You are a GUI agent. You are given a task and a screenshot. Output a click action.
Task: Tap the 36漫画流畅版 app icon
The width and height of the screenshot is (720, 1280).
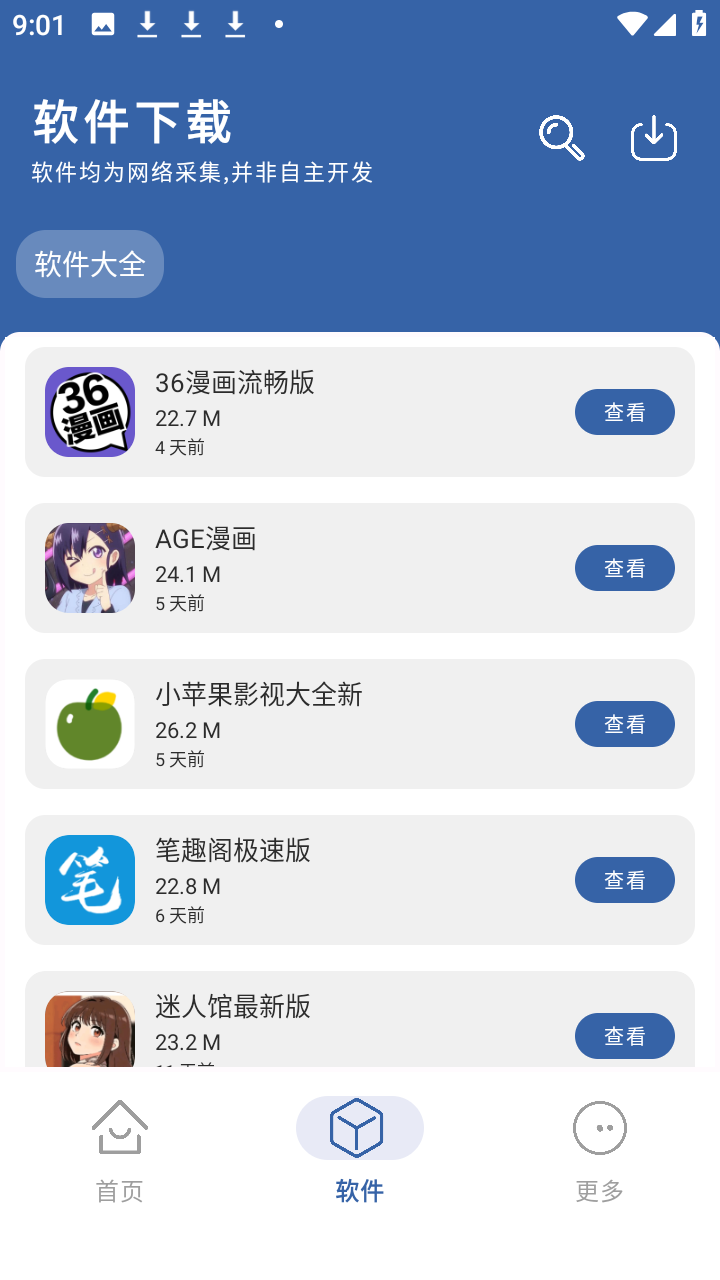click(89, 412)
